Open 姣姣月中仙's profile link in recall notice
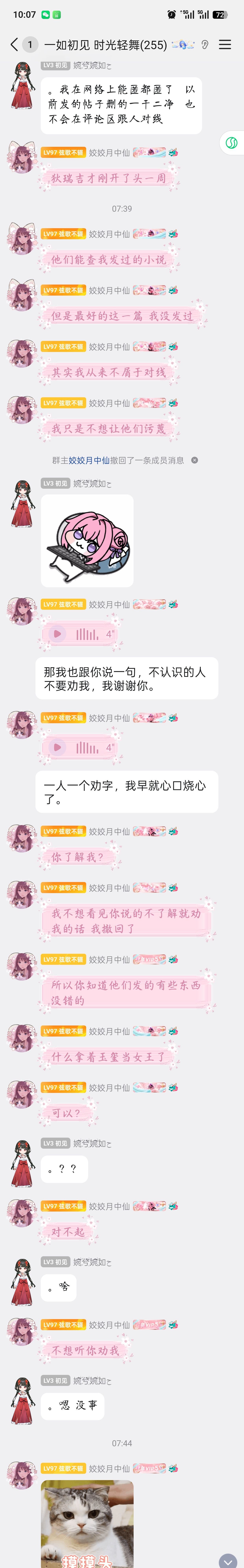The height and width of the screenshot is (1568, 244). pyautogui.click(x=89, y=460)
